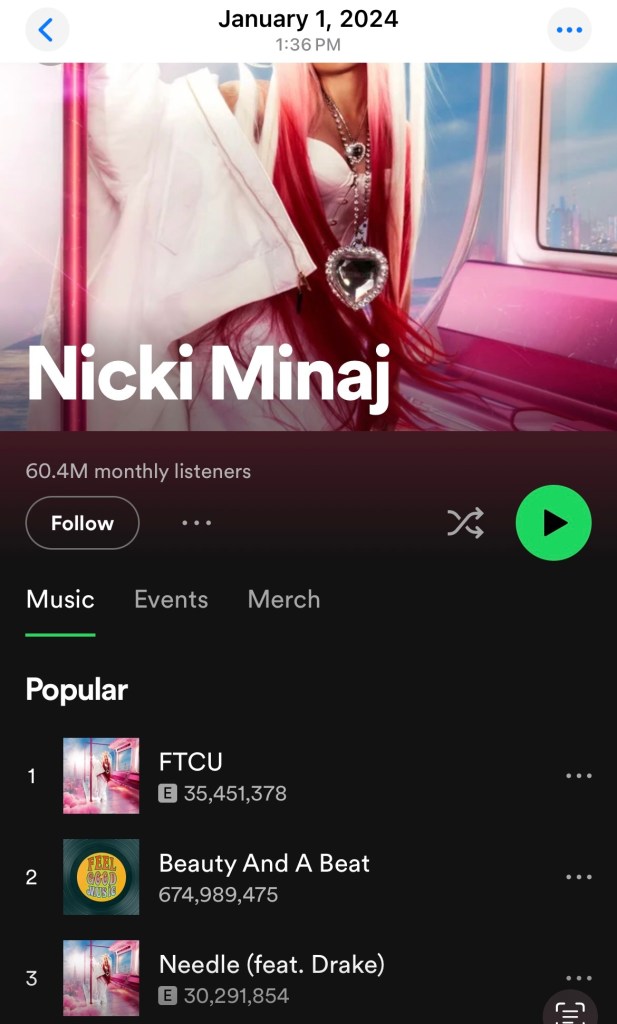Open more options for Beauty And A Beat
The height and width of the screenshot is (1024, 617).
578,877
